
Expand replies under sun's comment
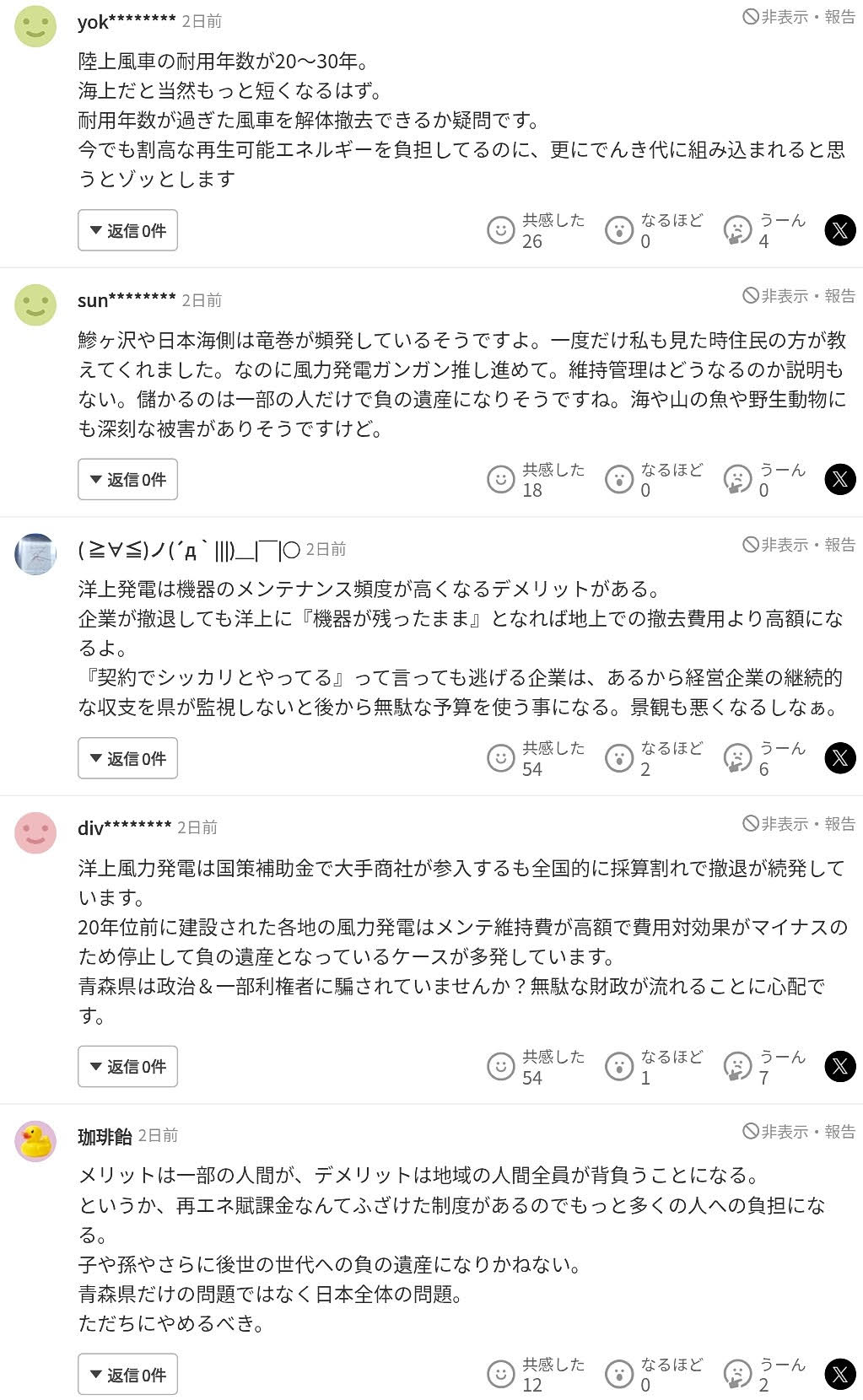(127, 479)
